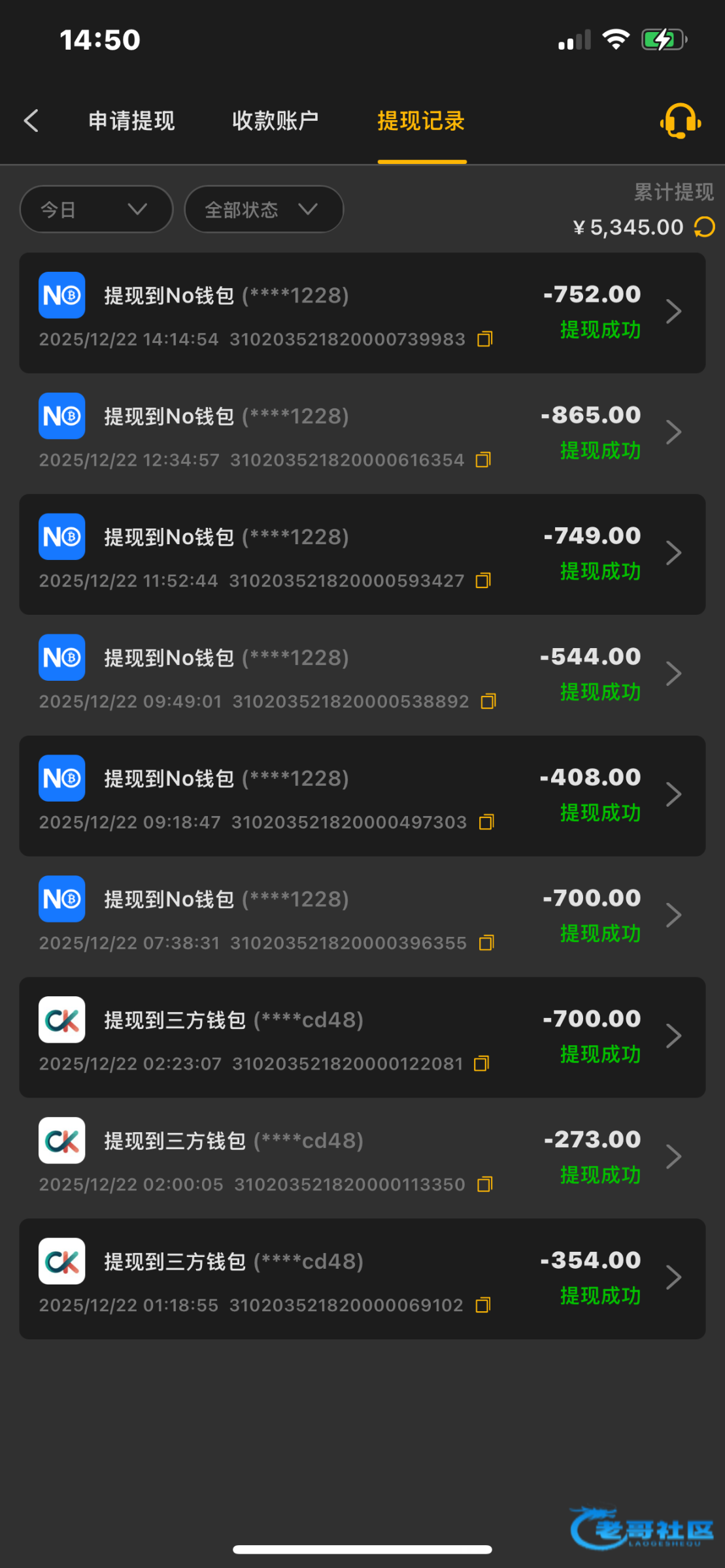Switch to the 申请提现 tab

[x=131, y=121]
